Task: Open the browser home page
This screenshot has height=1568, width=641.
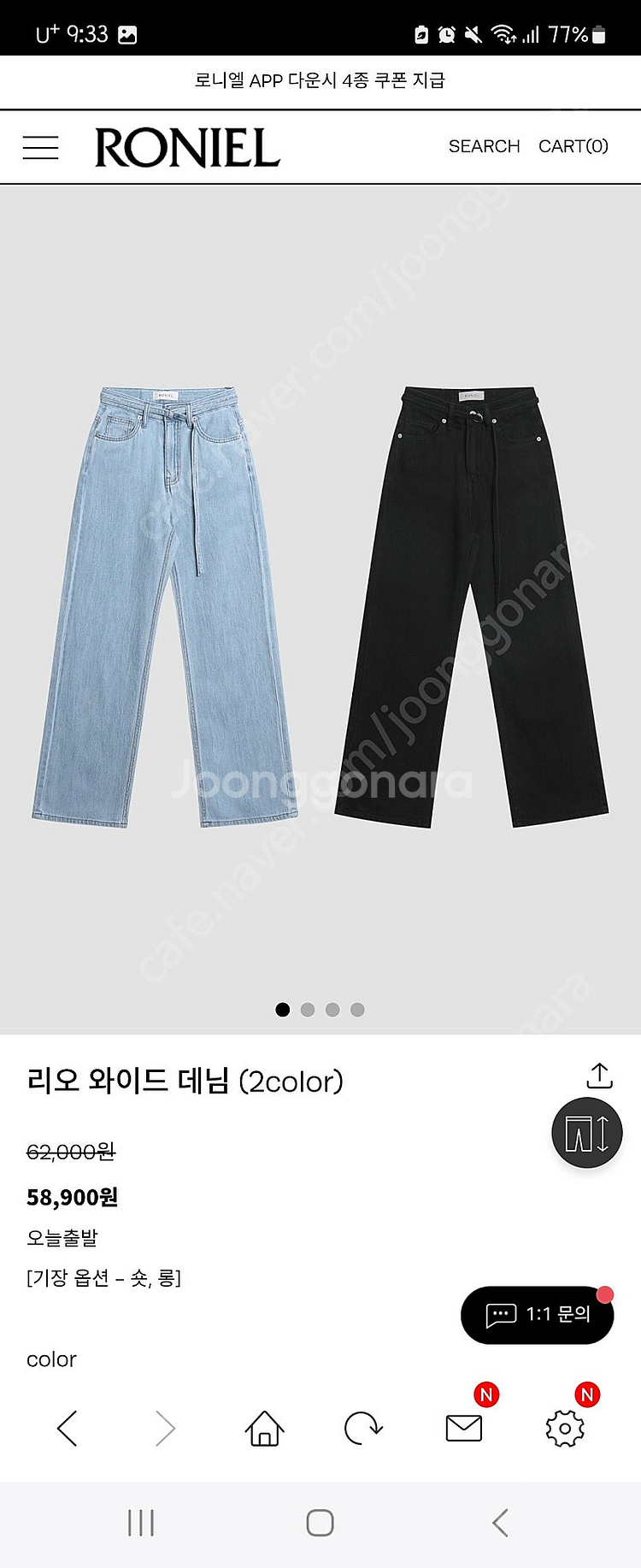Action: pyautogui.click(x=265, y=1428)
